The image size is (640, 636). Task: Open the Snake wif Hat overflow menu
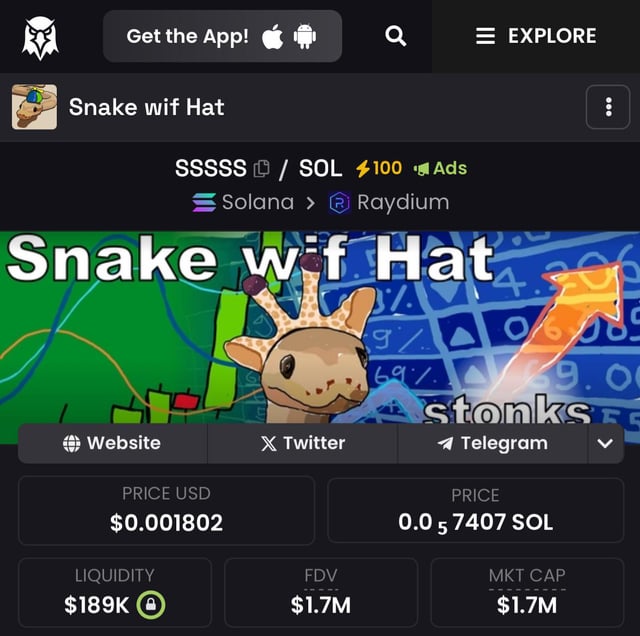click(x=608, y=107)
